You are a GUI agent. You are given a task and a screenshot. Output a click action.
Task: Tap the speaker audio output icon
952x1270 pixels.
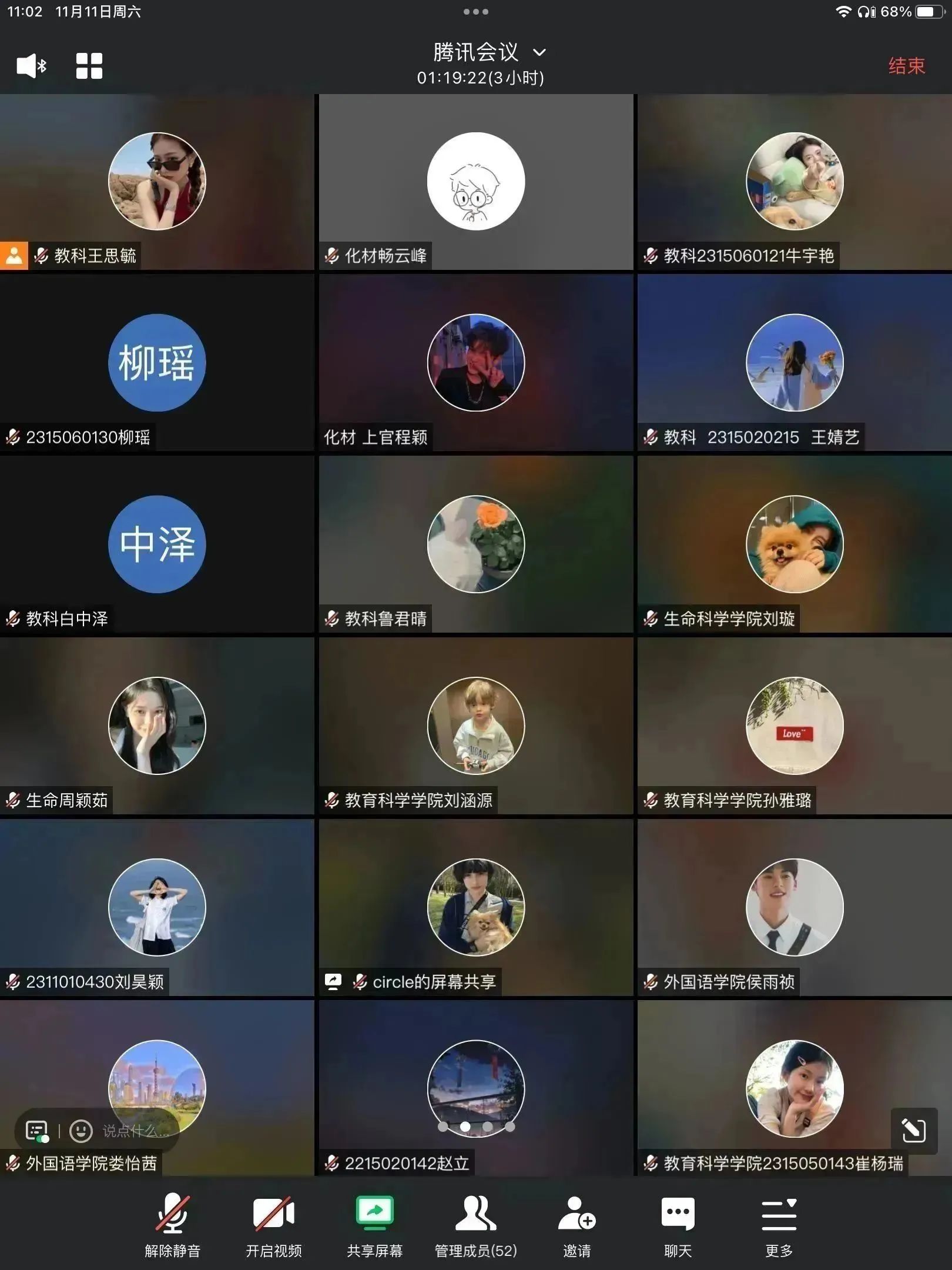pos(31,66)
